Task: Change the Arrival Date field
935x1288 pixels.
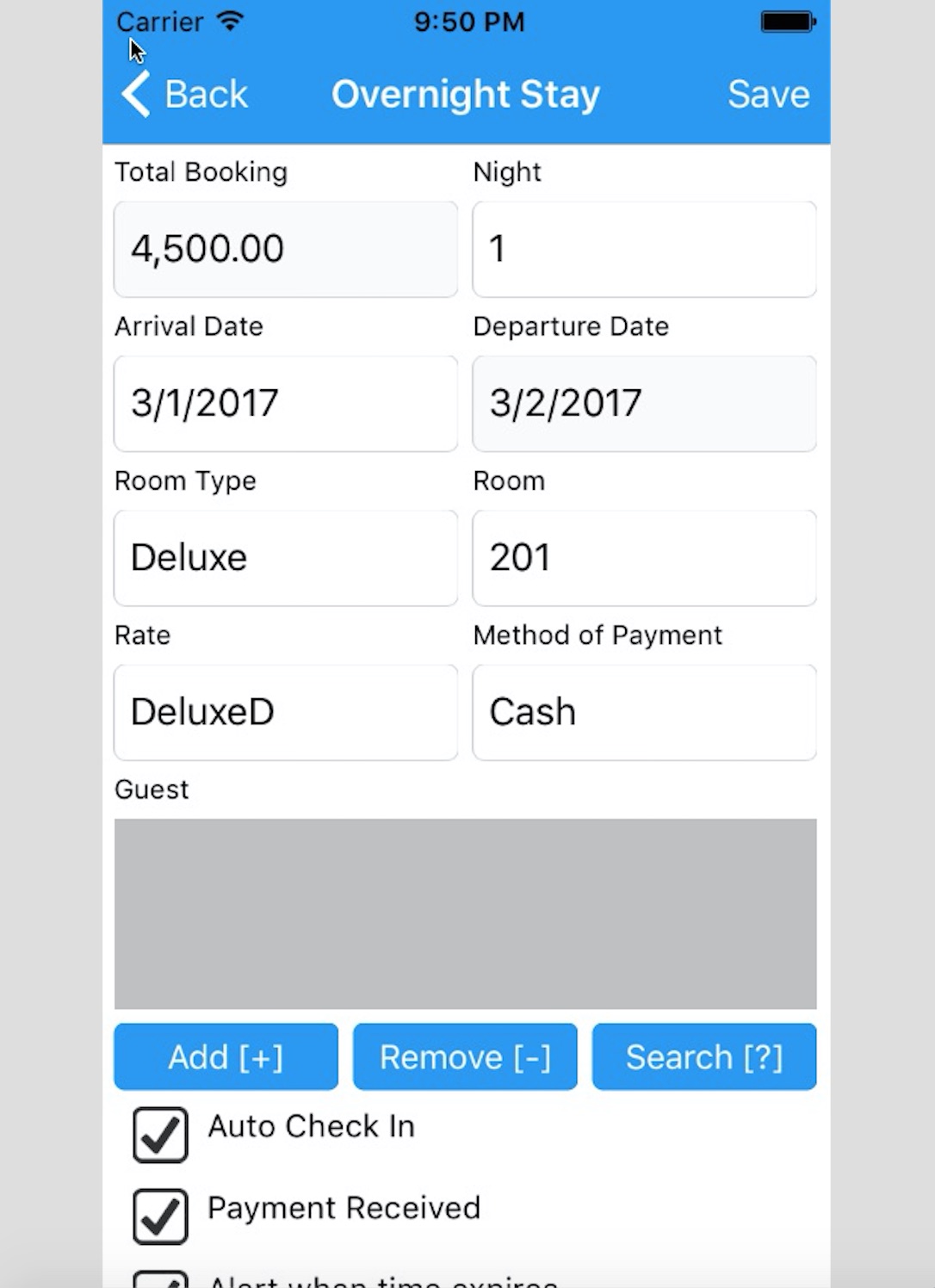Action: pos(285,404)
